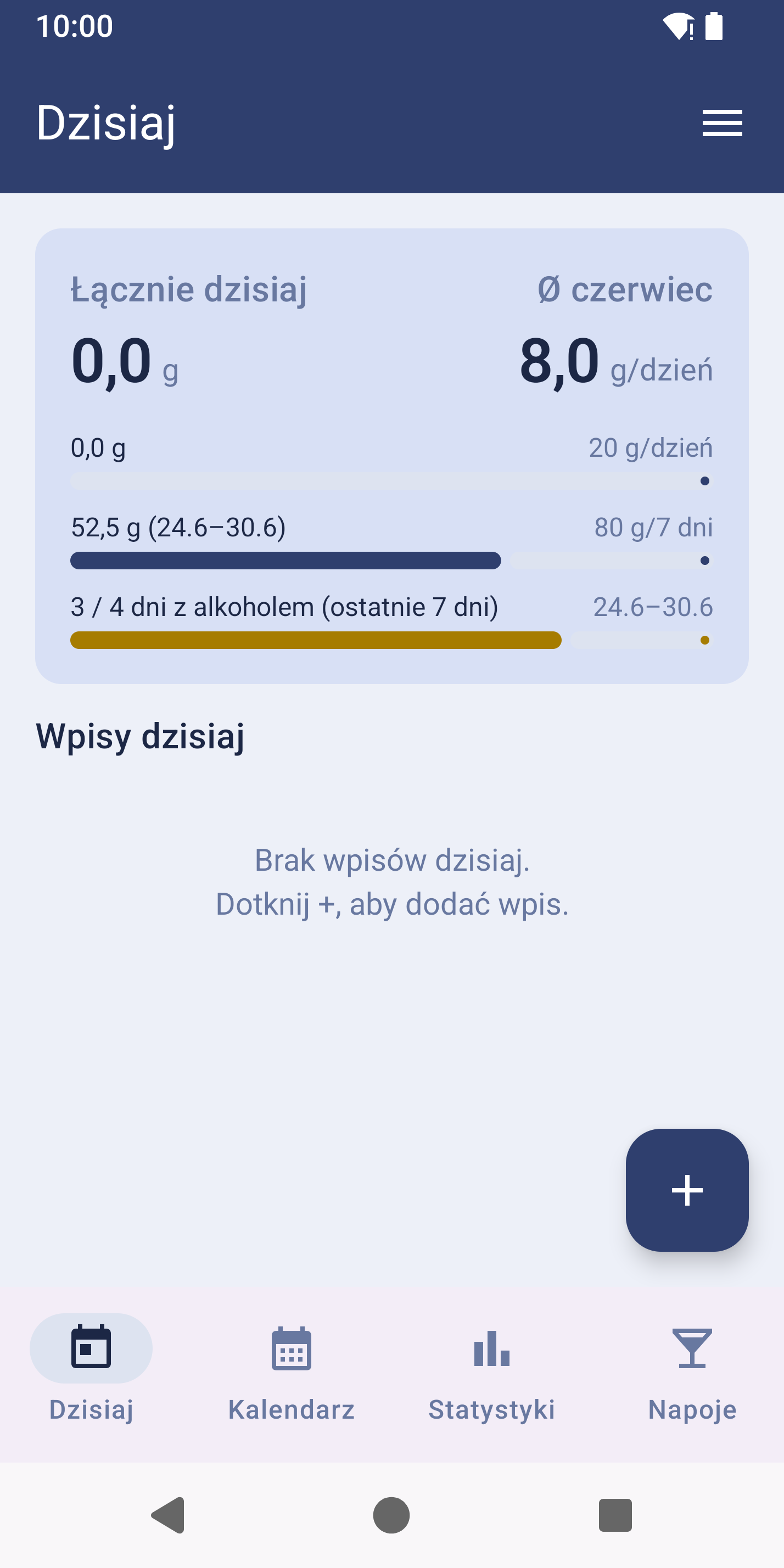The height and width of the screenshot is (1568, 784).
Task: Open the Łącznie dzisiaj summary card
Action: [x=392, y=456]
